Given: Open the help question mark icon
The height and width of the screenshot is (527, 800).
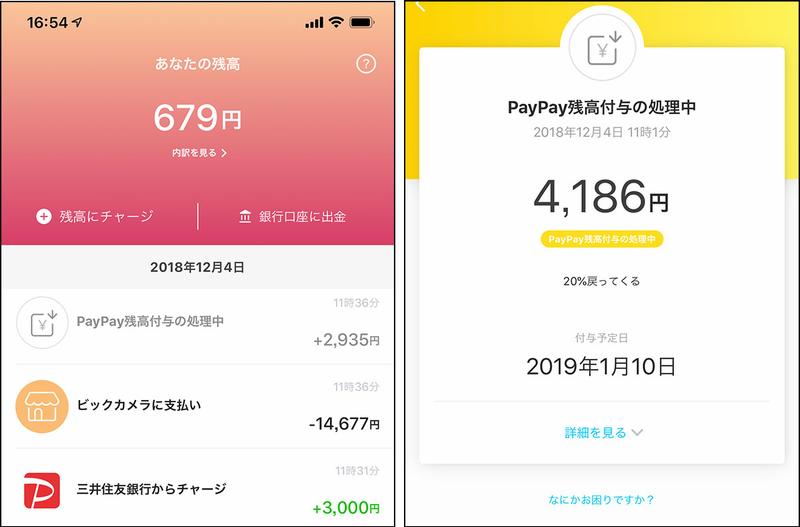Looking at the screenshot, I should pos(366,64).
